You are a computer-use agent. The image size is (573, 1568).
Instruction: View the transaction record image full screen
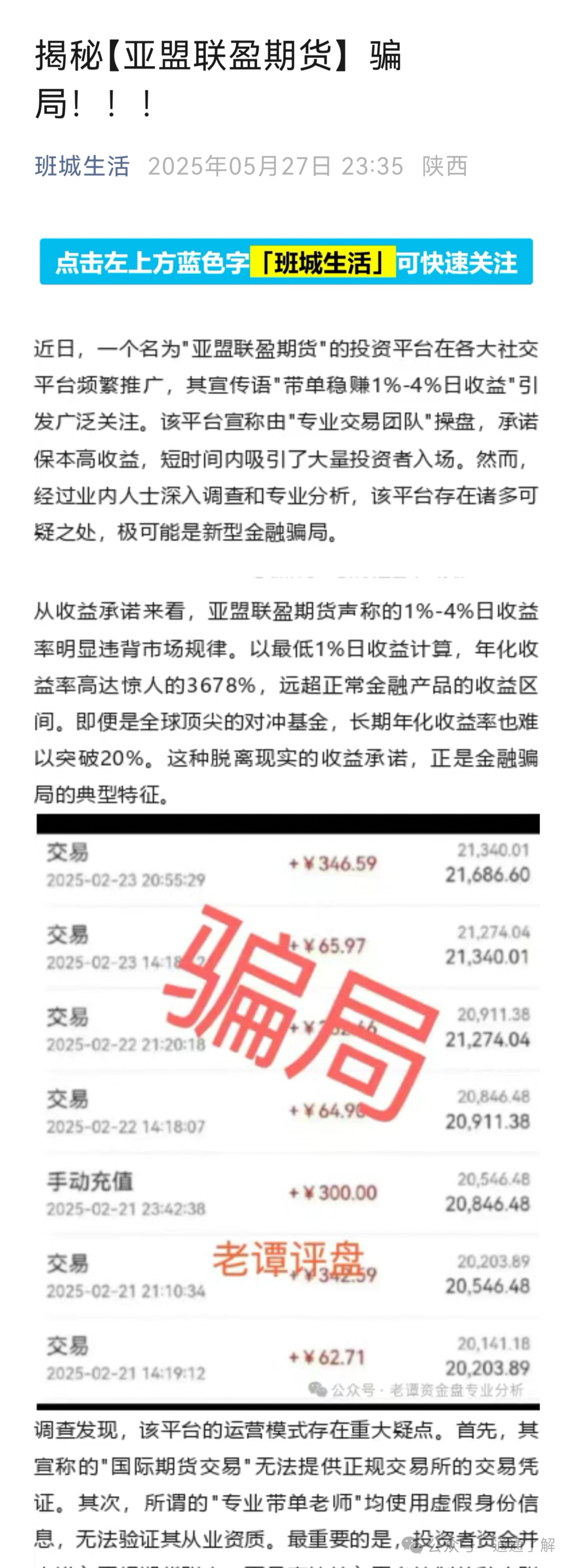[x=288, y=1111]
